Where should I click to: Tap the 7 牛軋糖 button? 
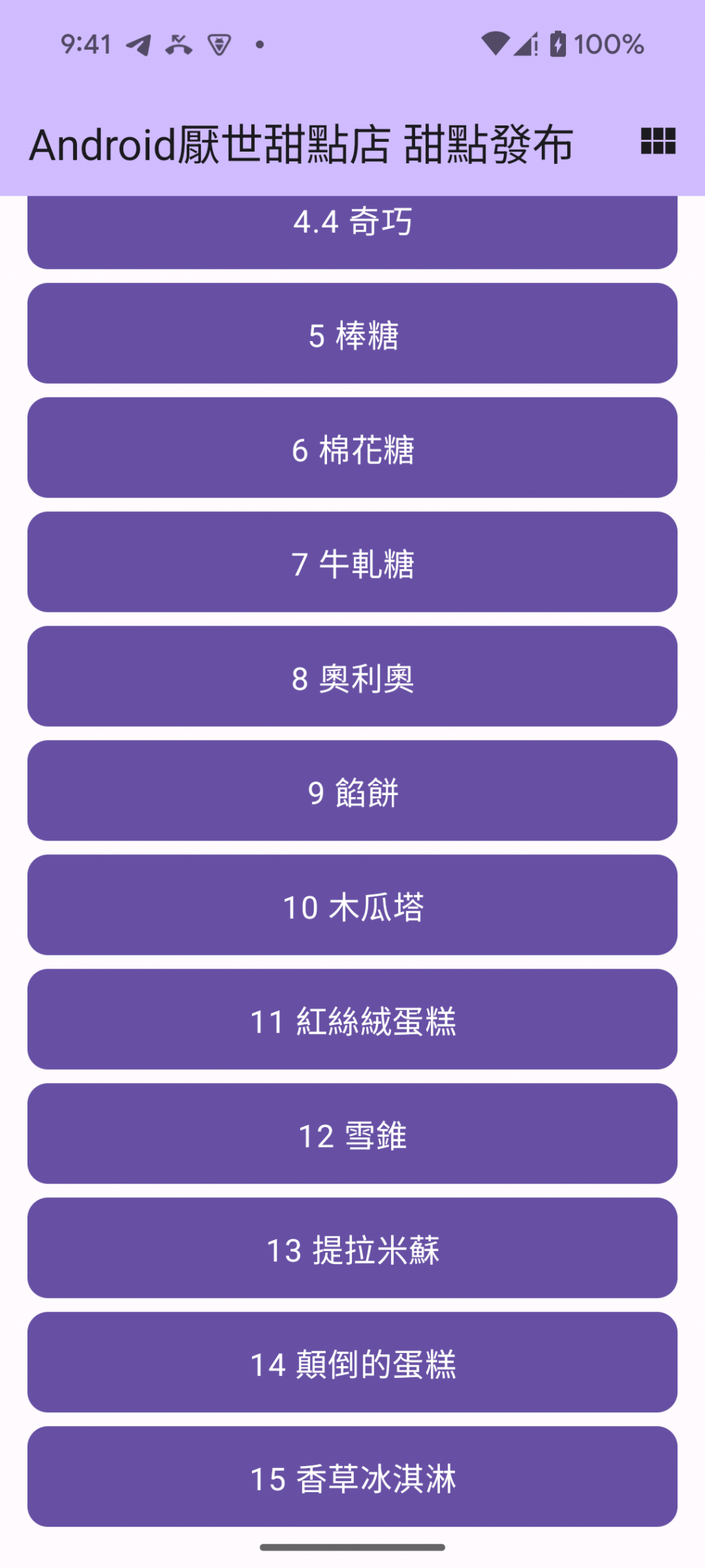click(x=352, y=562)
